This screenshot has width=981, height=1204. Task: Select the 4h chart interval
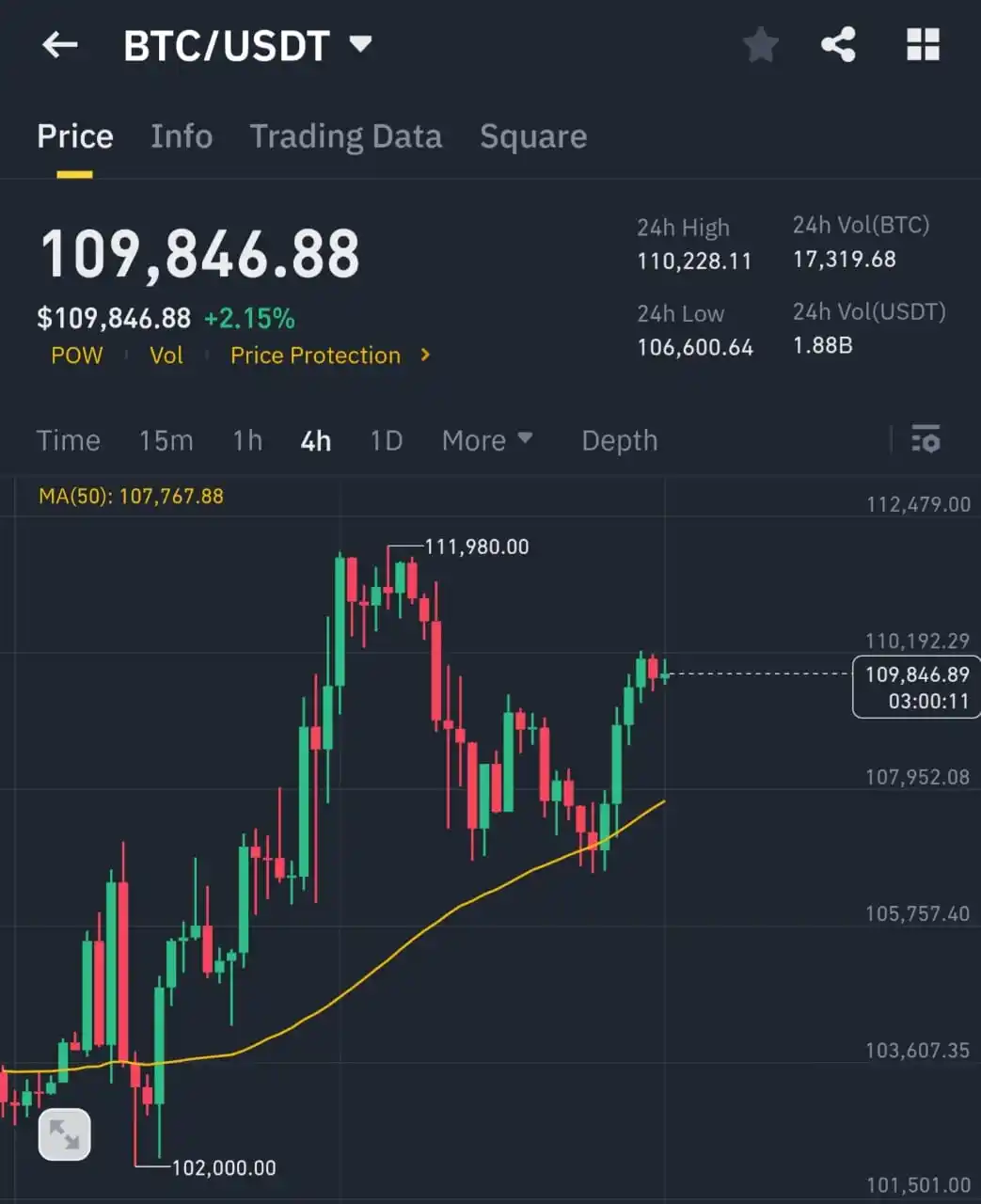click(315, 440)
